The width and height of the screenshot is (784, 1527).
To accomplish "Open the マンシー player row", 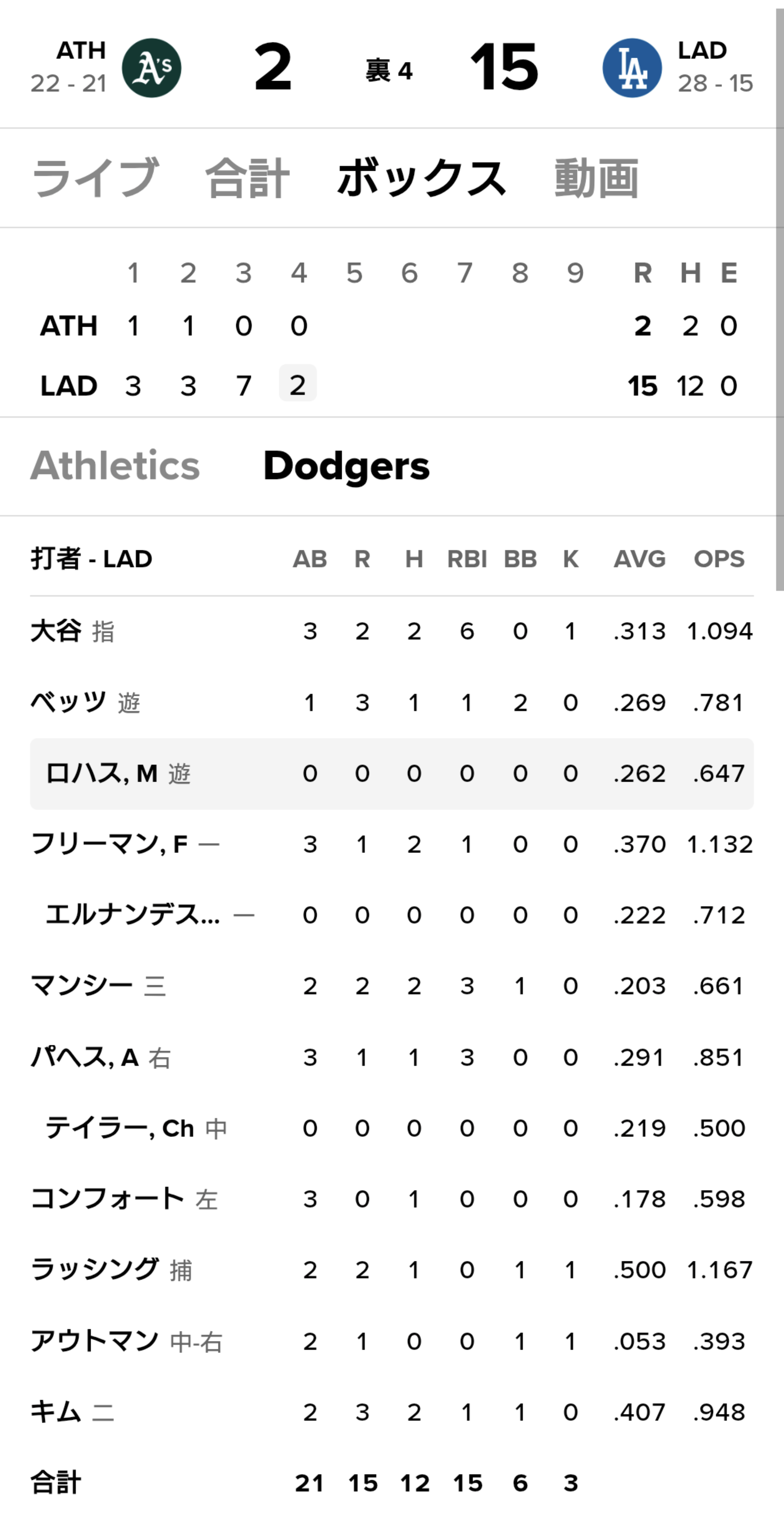I will [392, 986].
